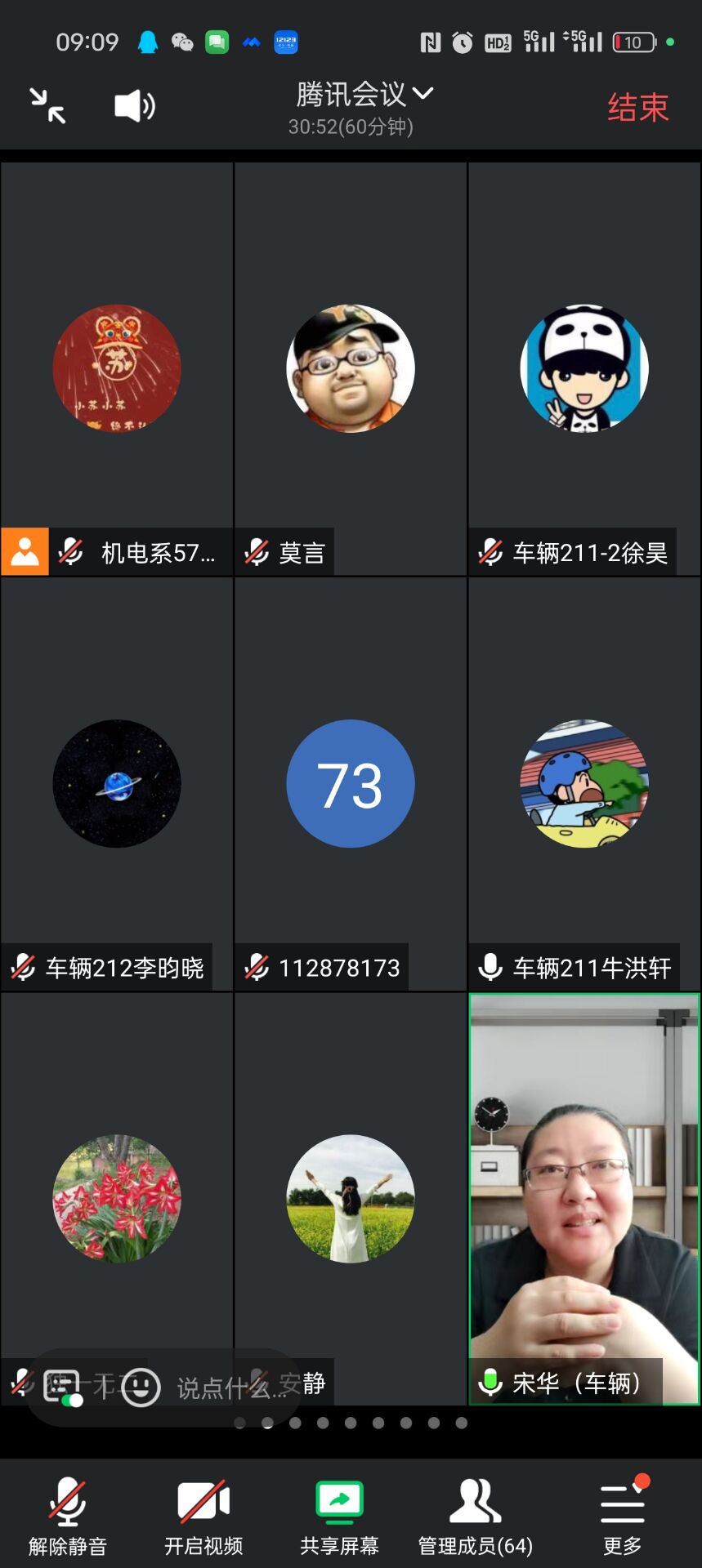The width and height of the screenshot is (702, 1568).
Task: Turn on camera via 开启视频
Action: click(203, 1517)
